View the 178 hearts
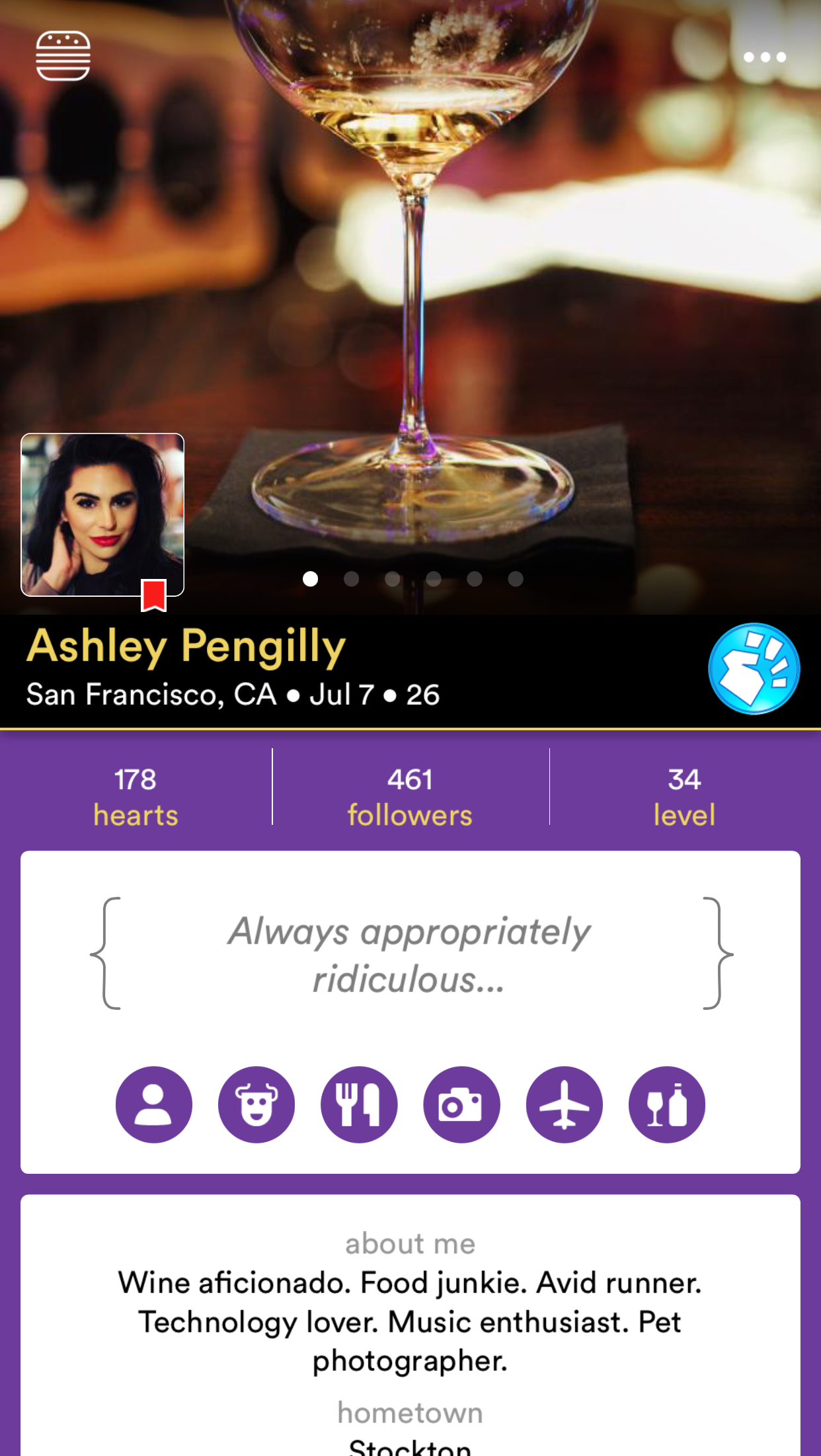 pyautogui.click(x=136, y=796)
